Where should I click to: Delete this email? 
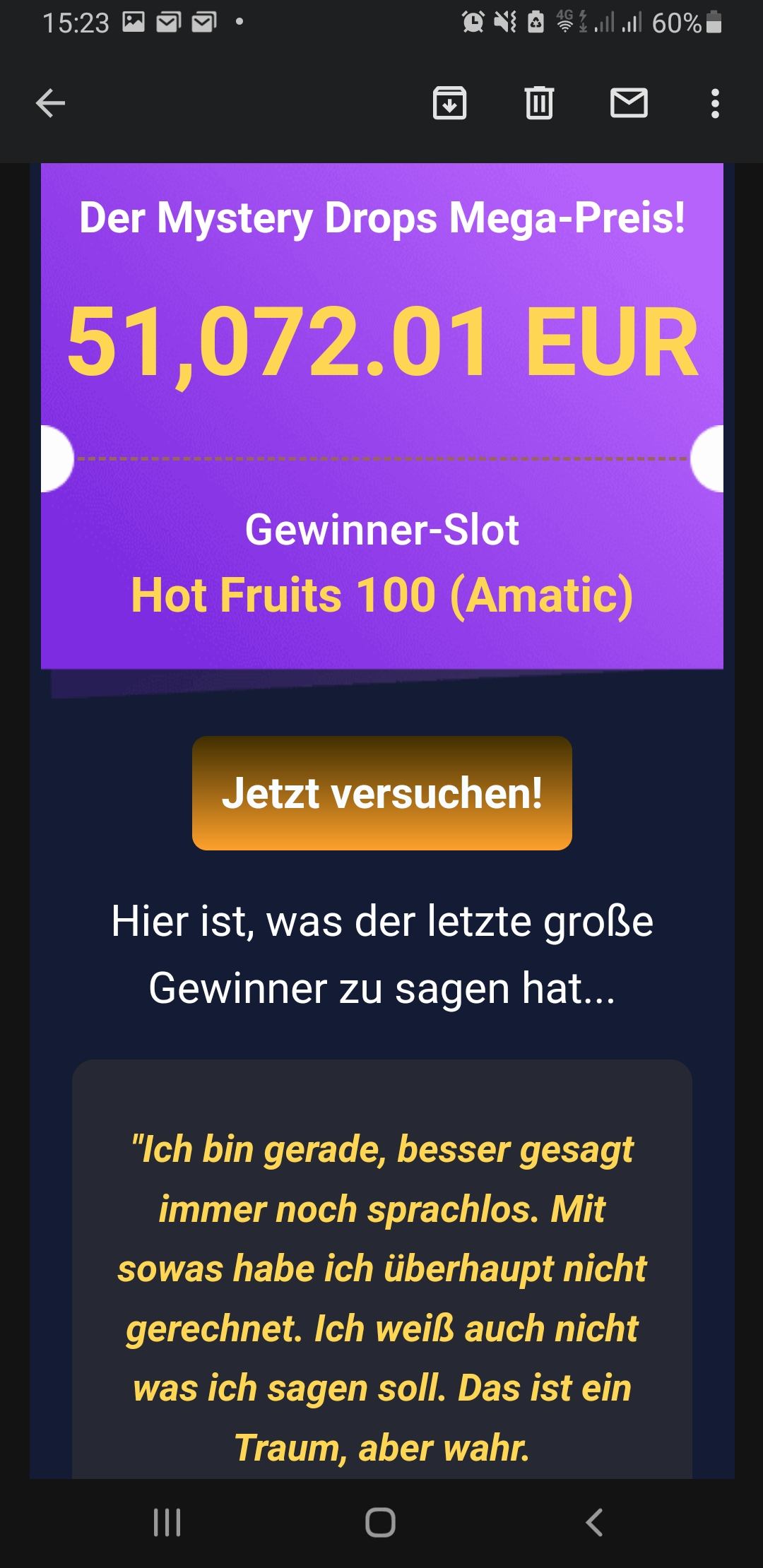point(539,104)
